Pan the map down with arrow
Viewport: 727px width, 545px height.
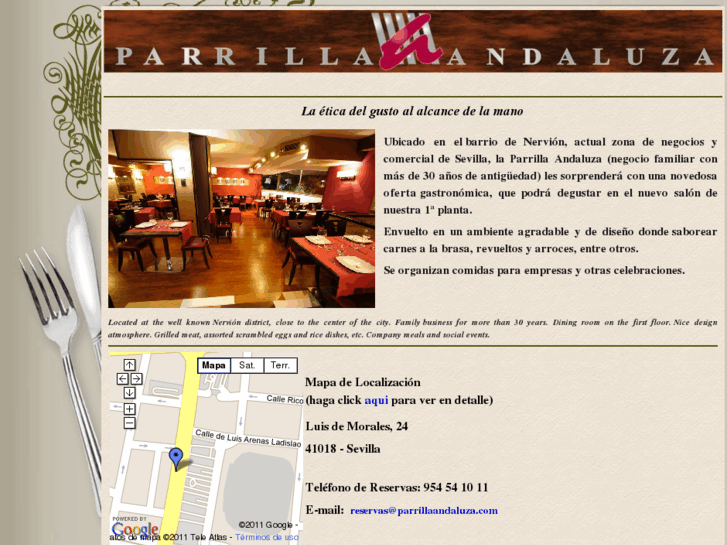click(x=130, y=392)
